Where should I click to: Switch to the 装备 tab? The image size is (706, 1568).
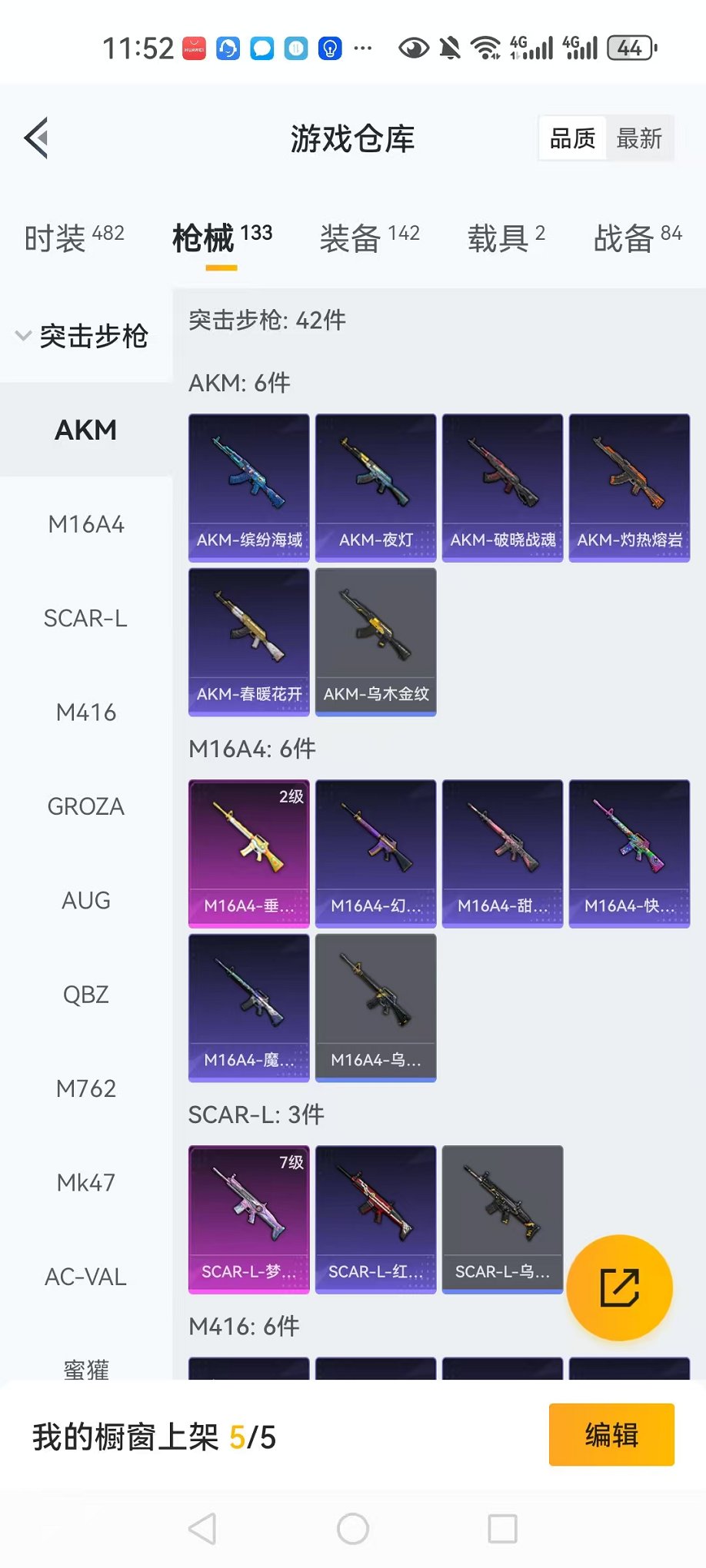pyautogui.click(x=369, y=238)
